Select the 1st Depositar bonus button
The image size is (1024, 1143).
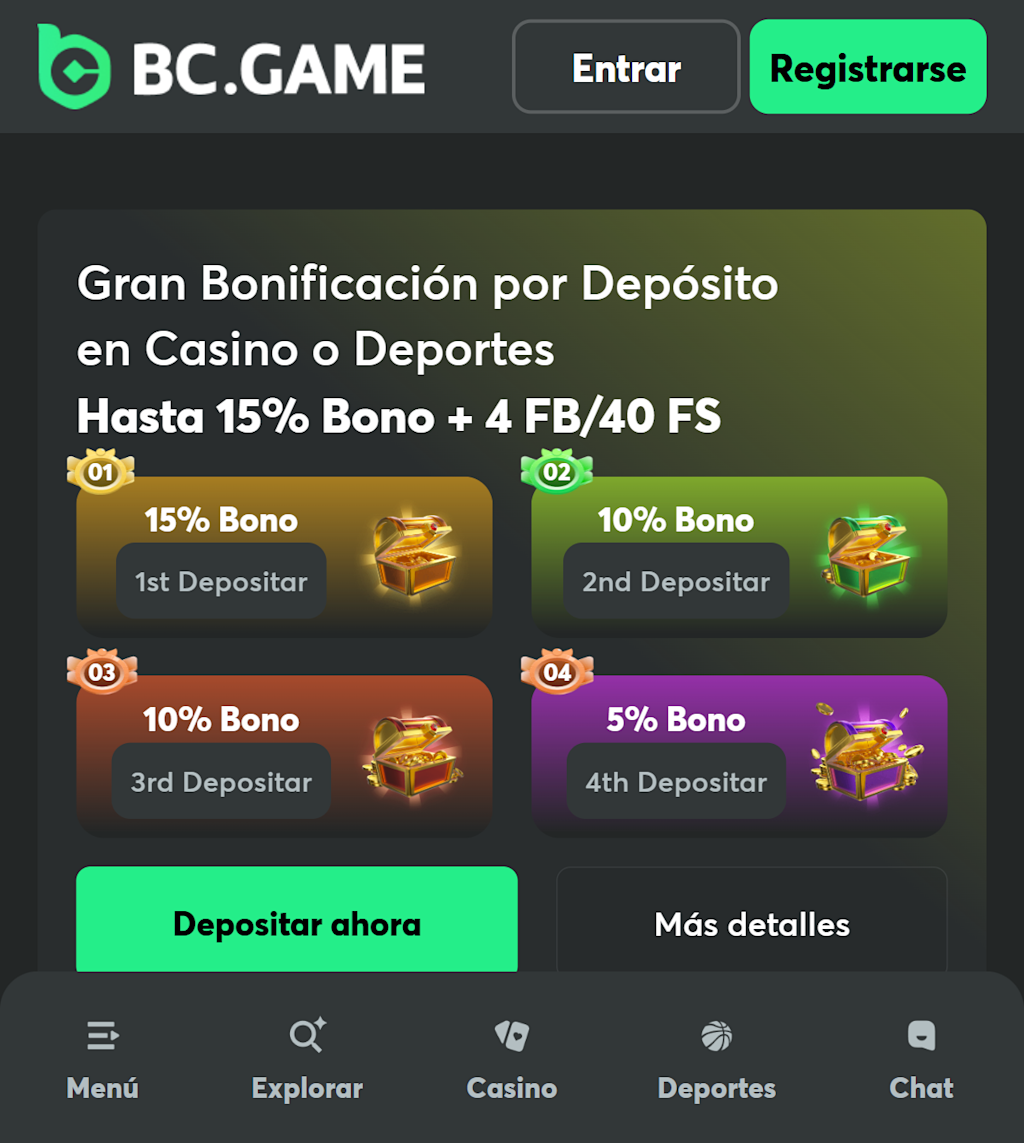point(221,582)
